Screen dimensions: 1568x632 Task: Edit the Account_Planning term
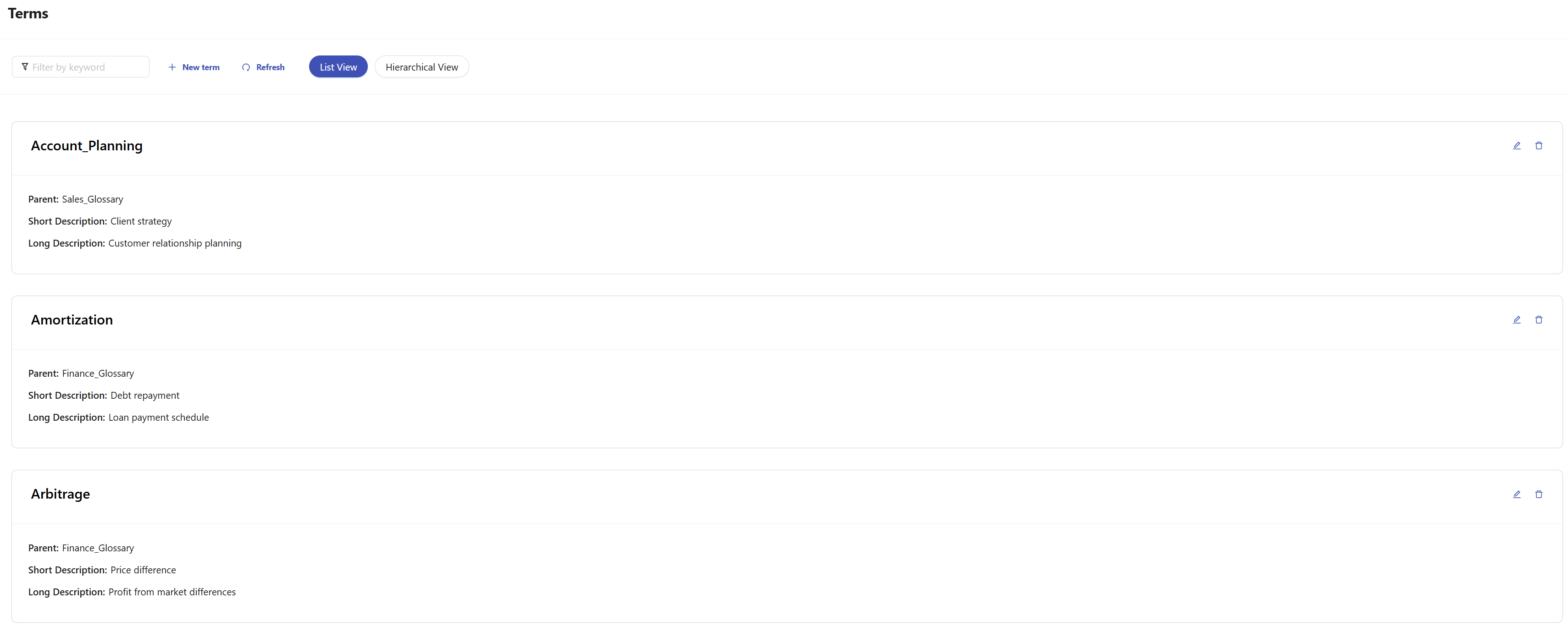[1516, 145]
